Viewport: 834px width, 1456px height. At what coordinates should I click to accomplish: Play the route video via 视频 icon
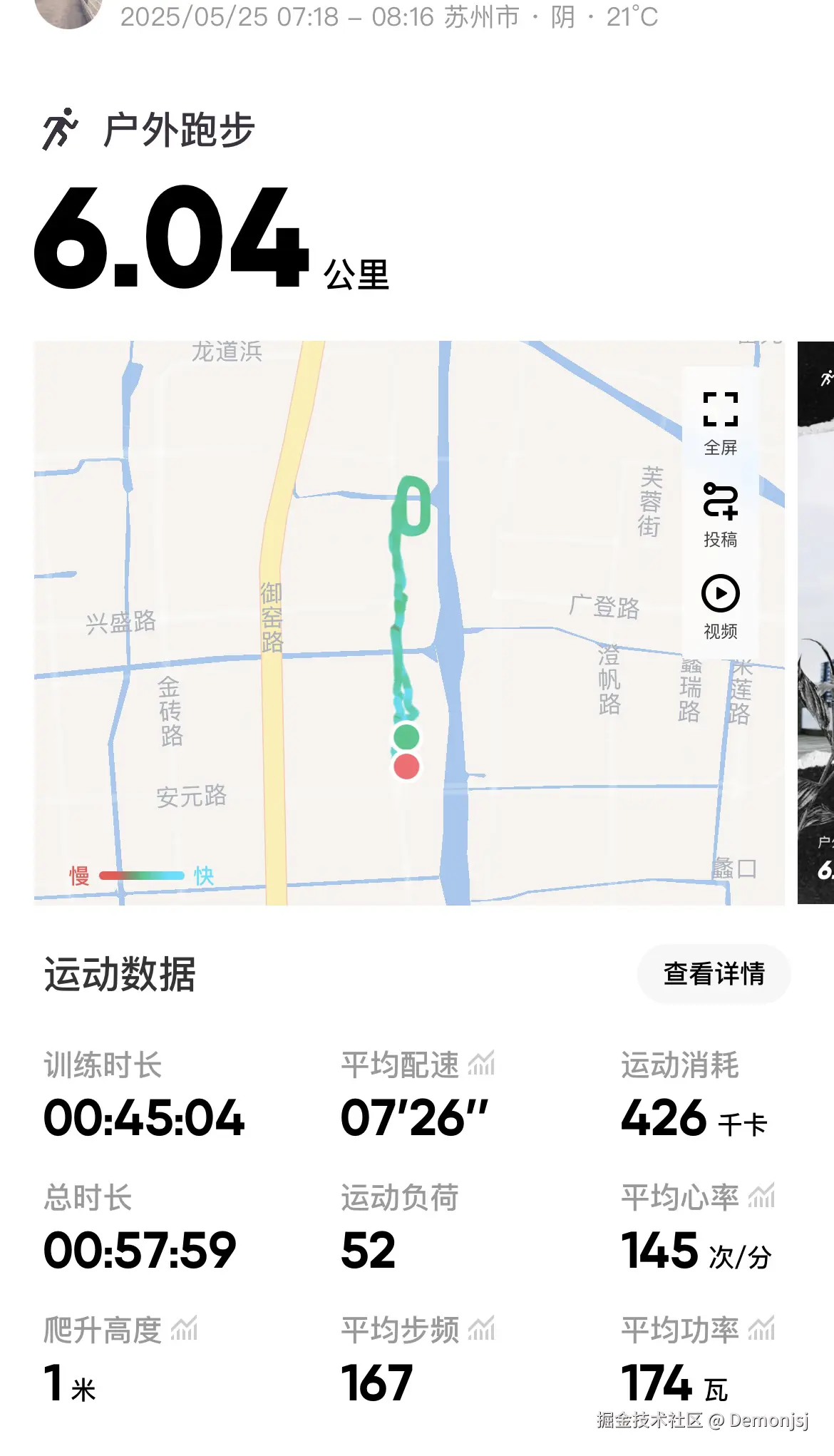(x=720, y=594)
